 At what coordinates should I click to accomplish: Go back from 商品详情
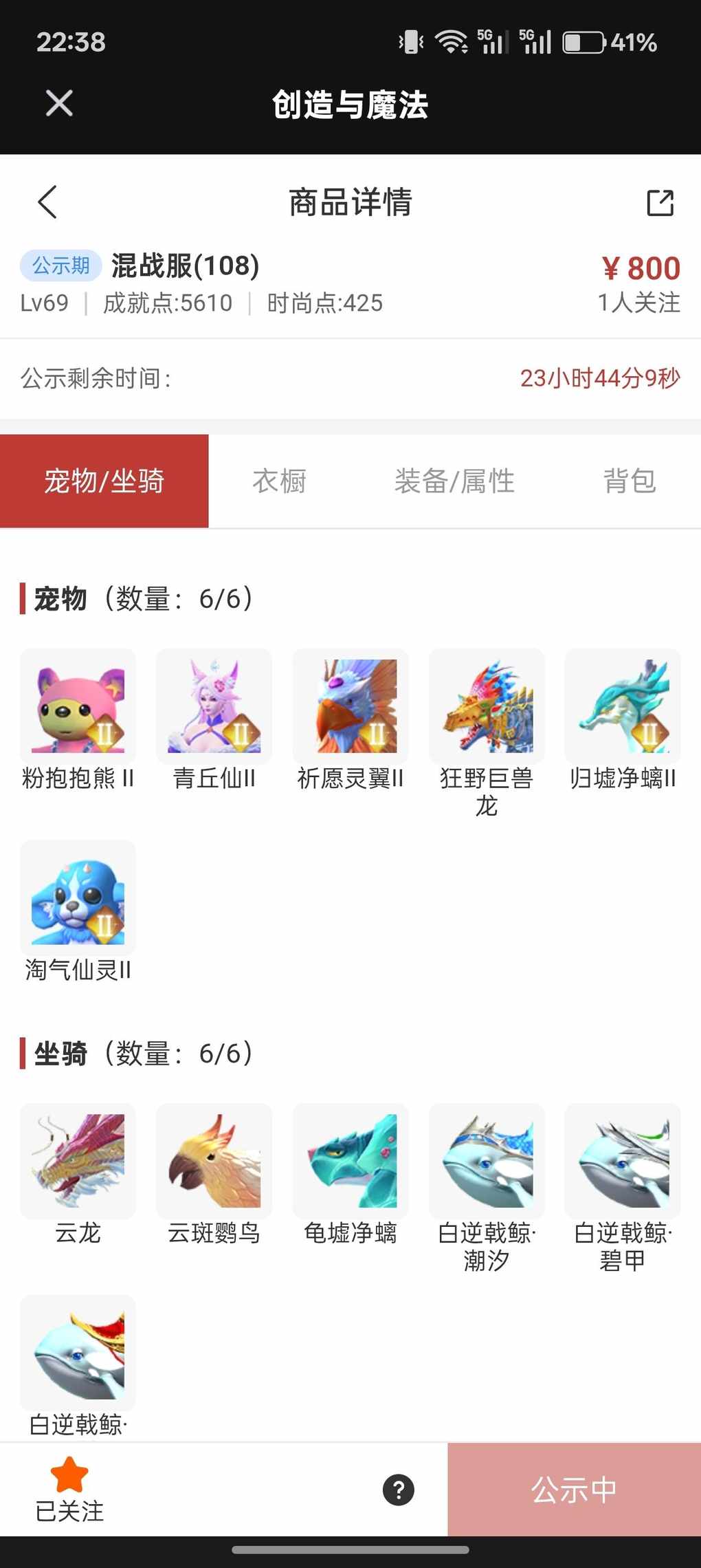[x=47, y=202]
